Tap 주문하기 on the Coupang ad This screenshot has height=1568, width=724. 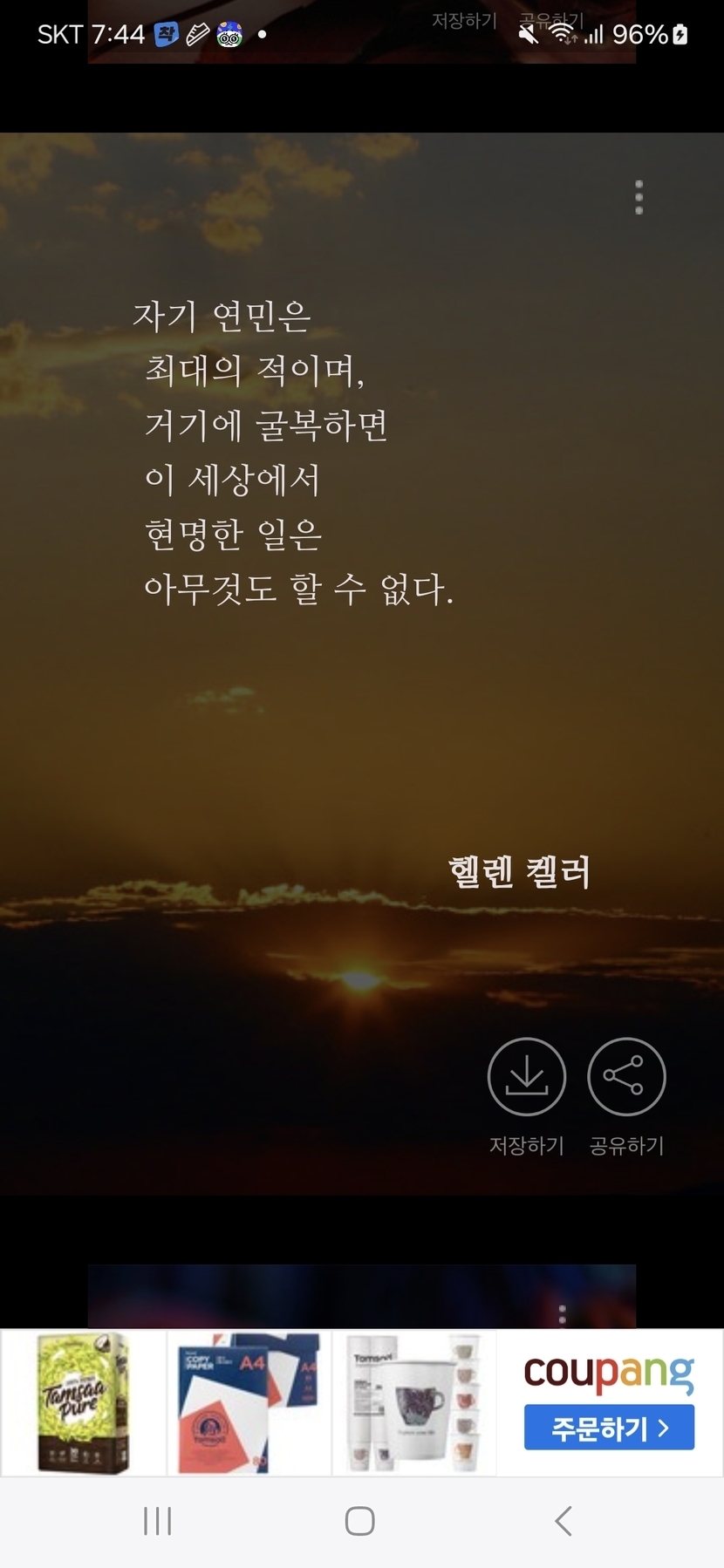click(x=609, y=1428)
